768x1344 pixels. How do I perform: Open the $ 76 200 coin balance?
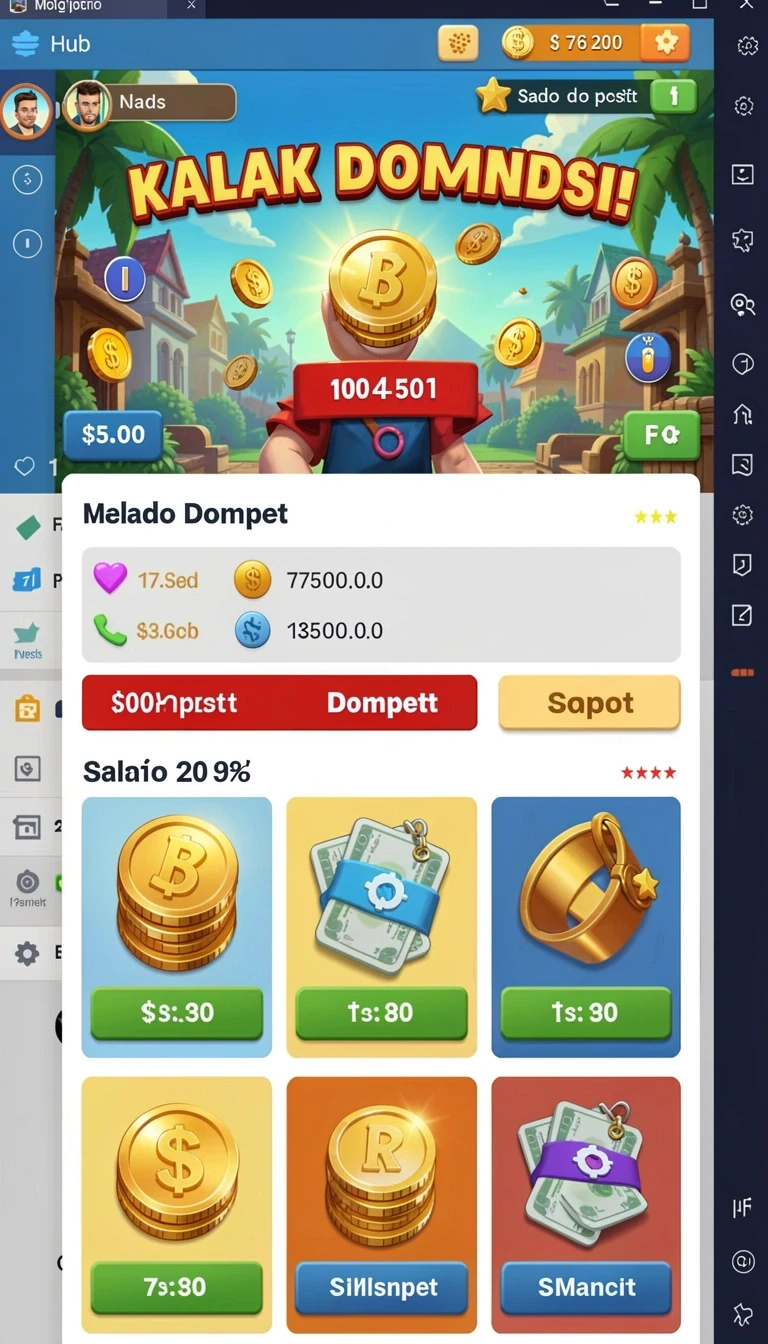568,42
